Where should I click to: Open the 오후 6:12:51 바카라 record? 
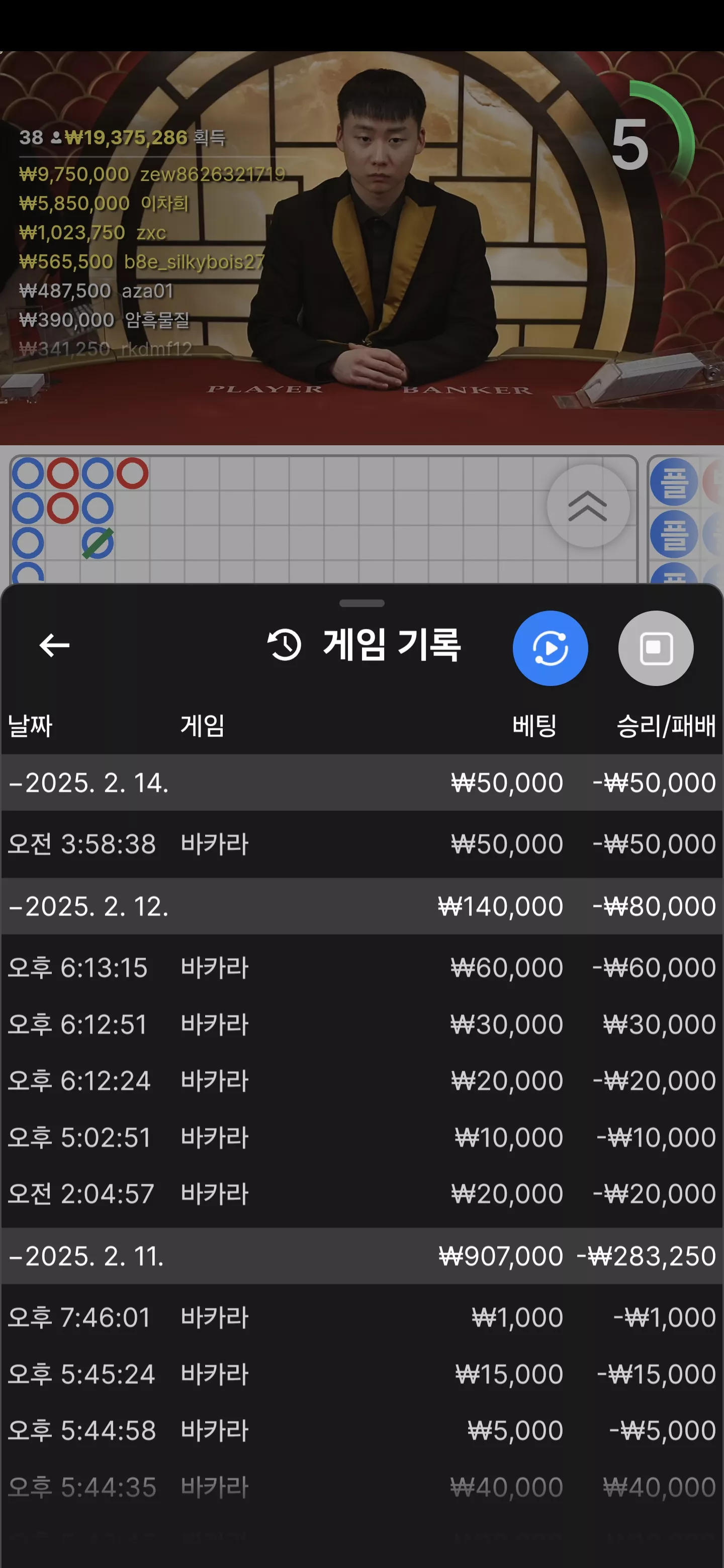pyautogui.click(x=361, y=1024)
